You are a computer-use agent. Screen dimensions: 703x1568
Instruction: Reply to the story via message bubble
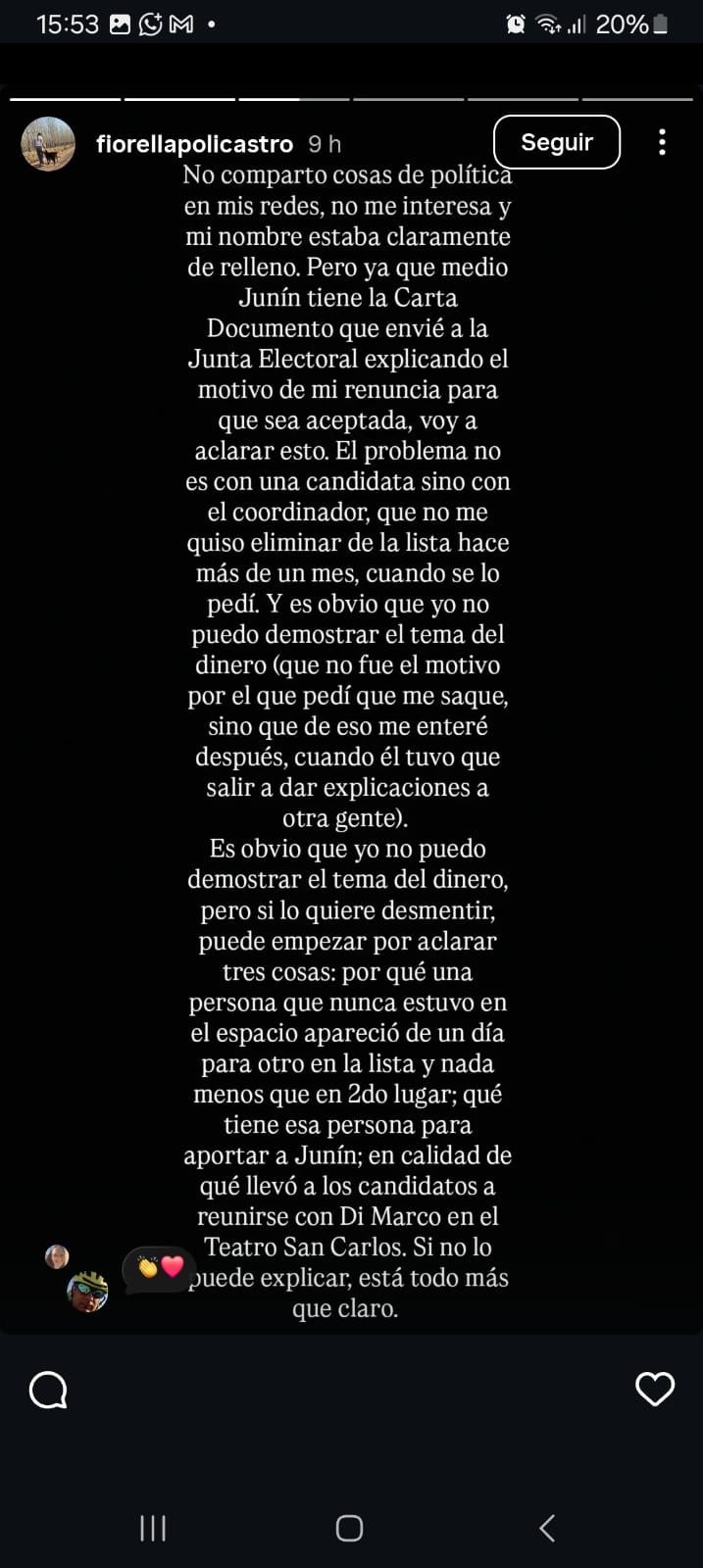click(48, 1389)
